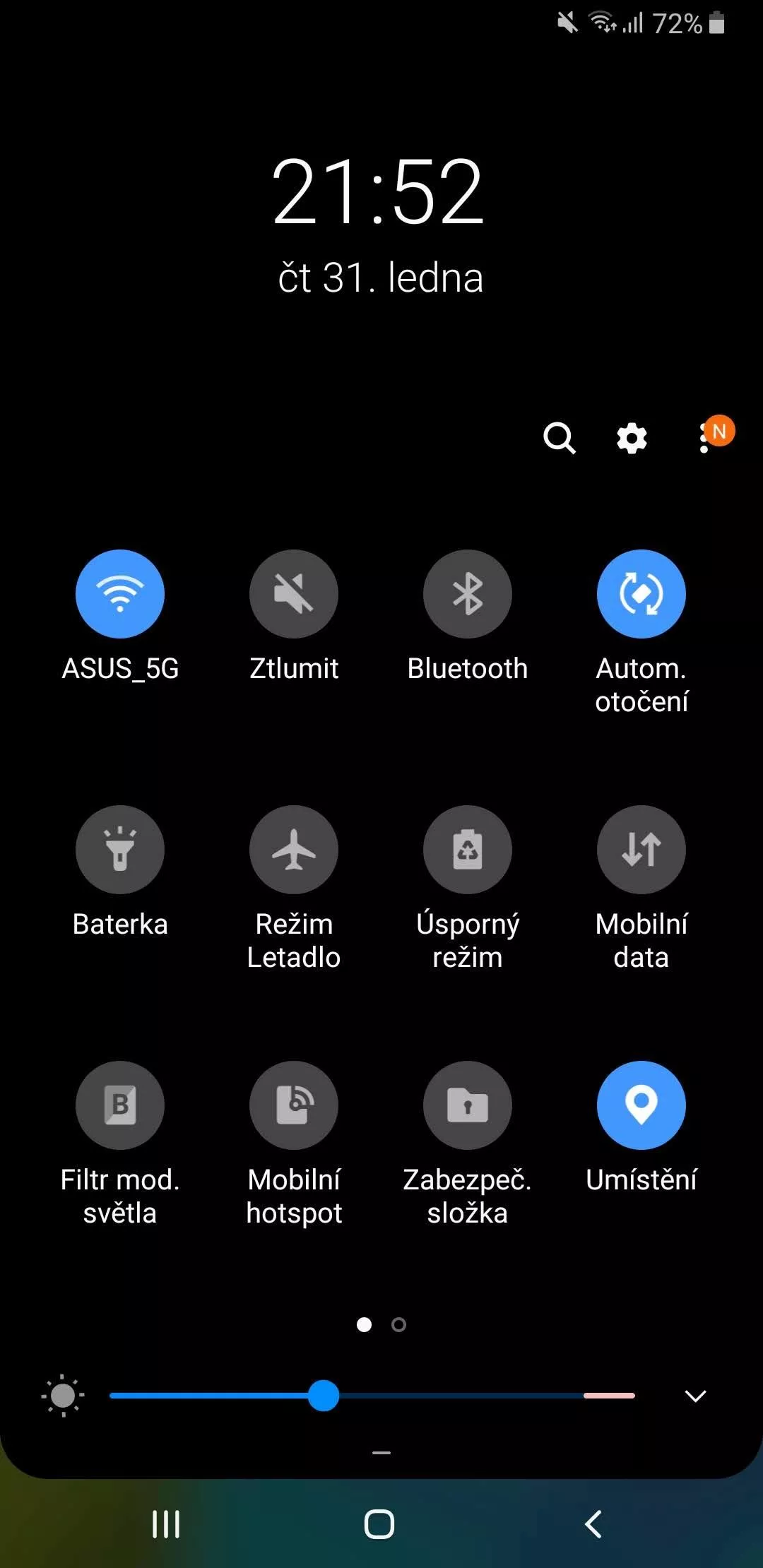Open the three-dot overflow menu
763x1568 pixels.
click(704, 438)
